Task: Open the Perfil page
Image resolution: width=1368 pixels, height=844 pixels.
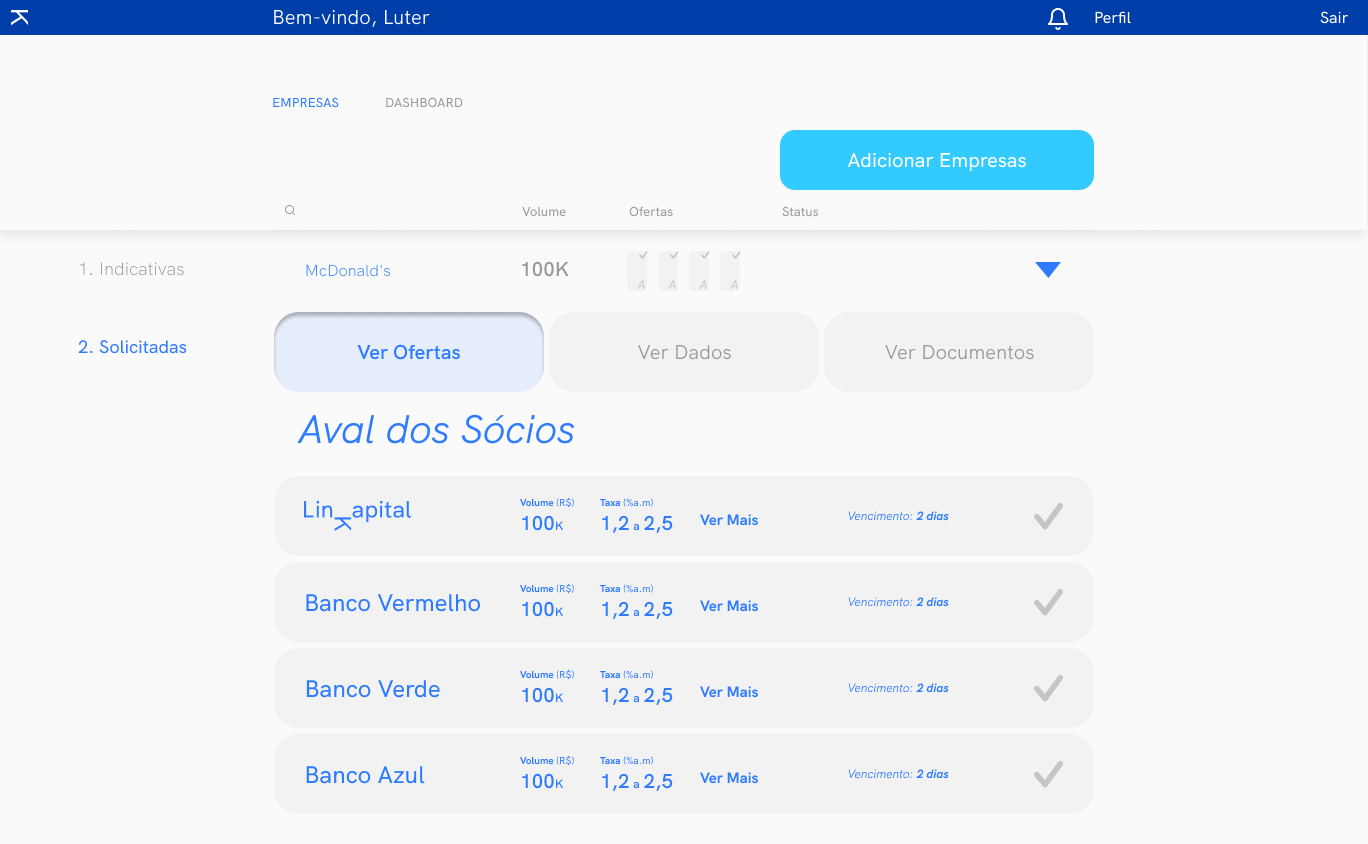Action: 1112,18
